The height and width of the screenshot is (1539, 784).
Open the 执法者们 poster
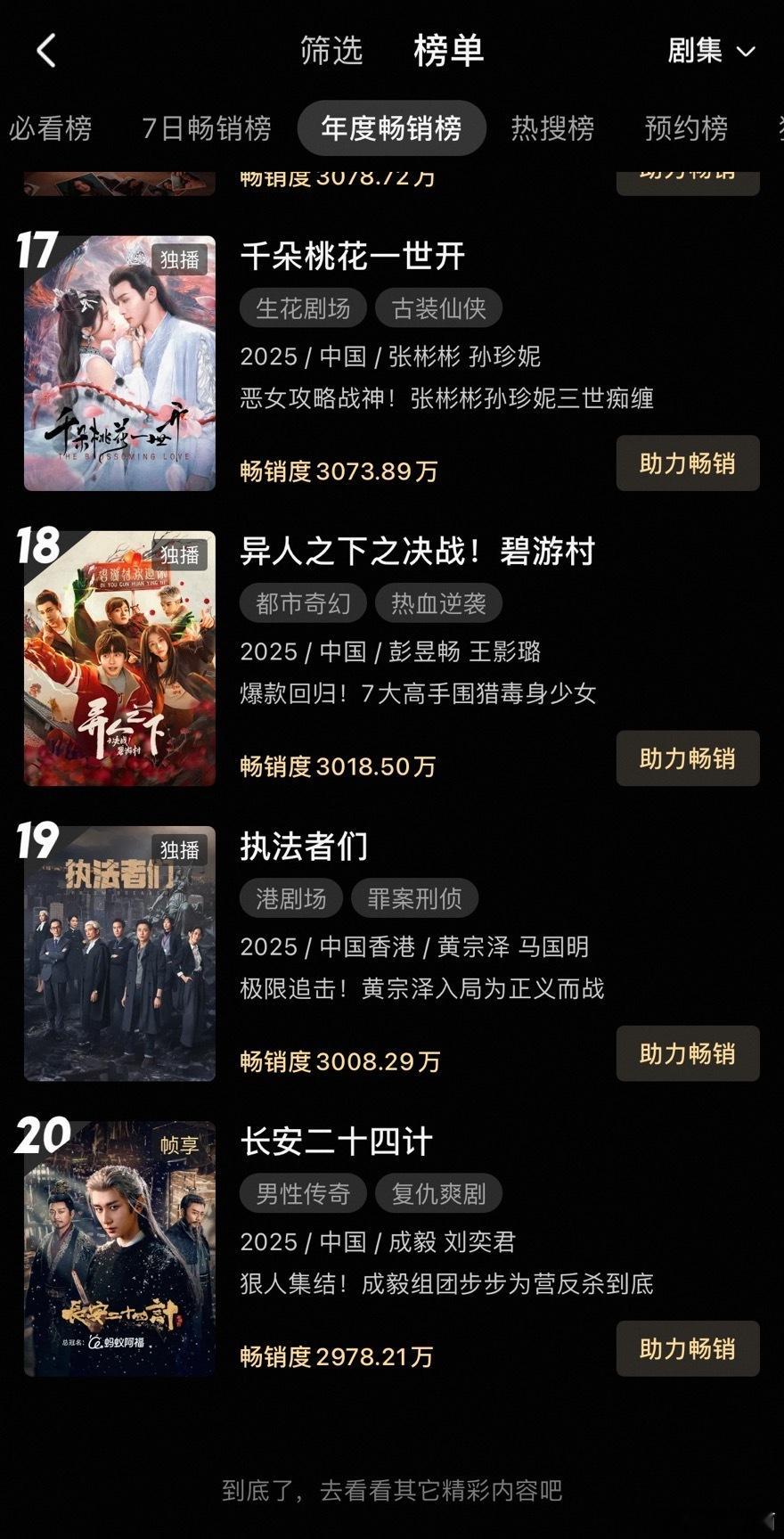tap(119, 954)
